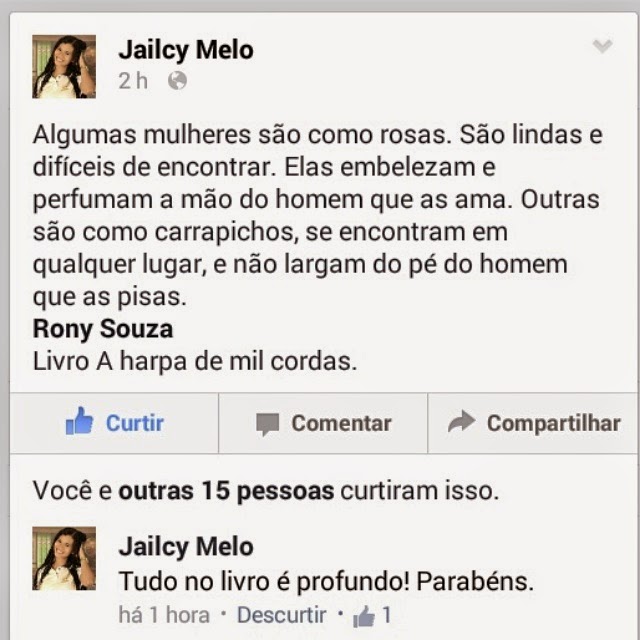Image resolution: width=640 pixels, height=640 pixels.
Task: Unlike the comment using Descurtir
Action: pos(282,614)
